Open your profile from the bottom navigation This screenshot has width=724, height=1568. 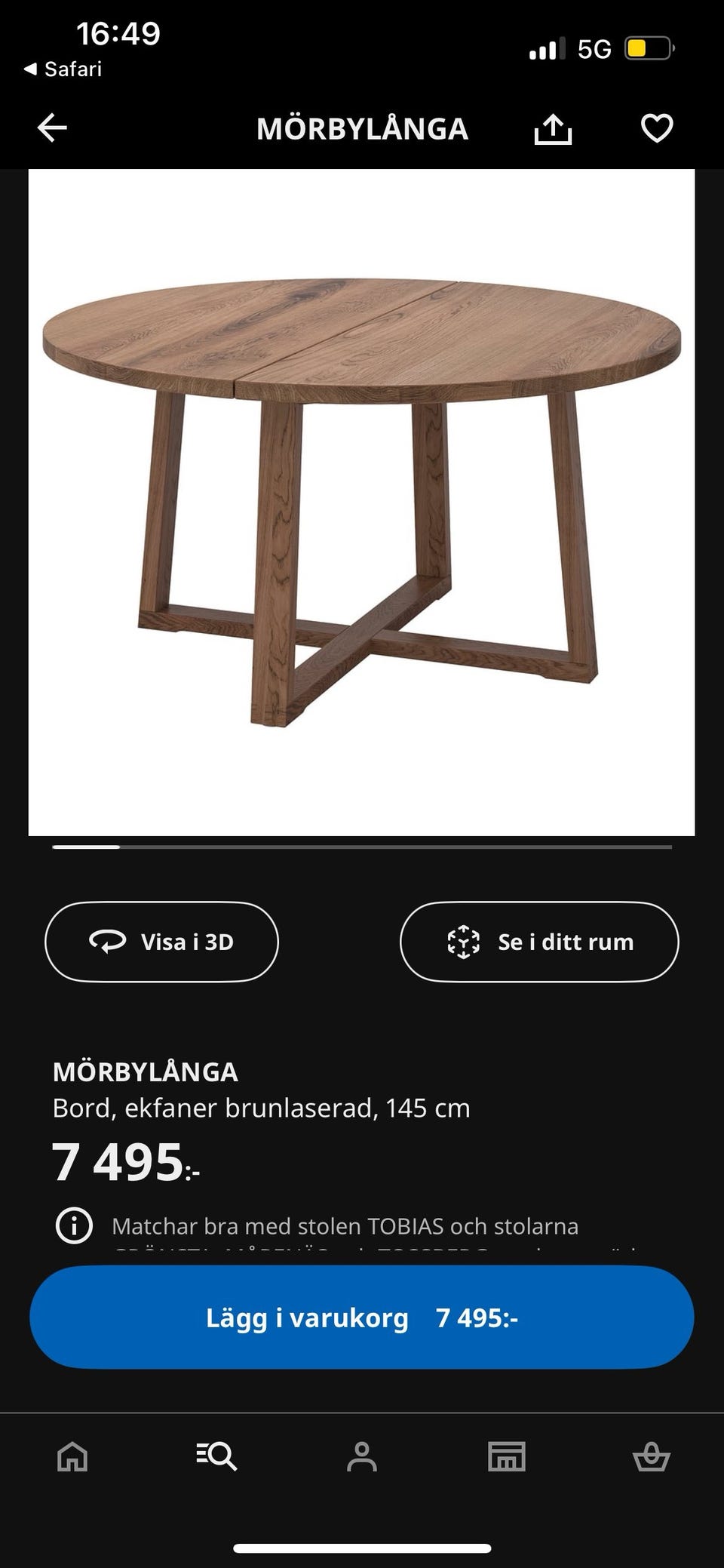pyautogui.click(x=362, y=1456)
